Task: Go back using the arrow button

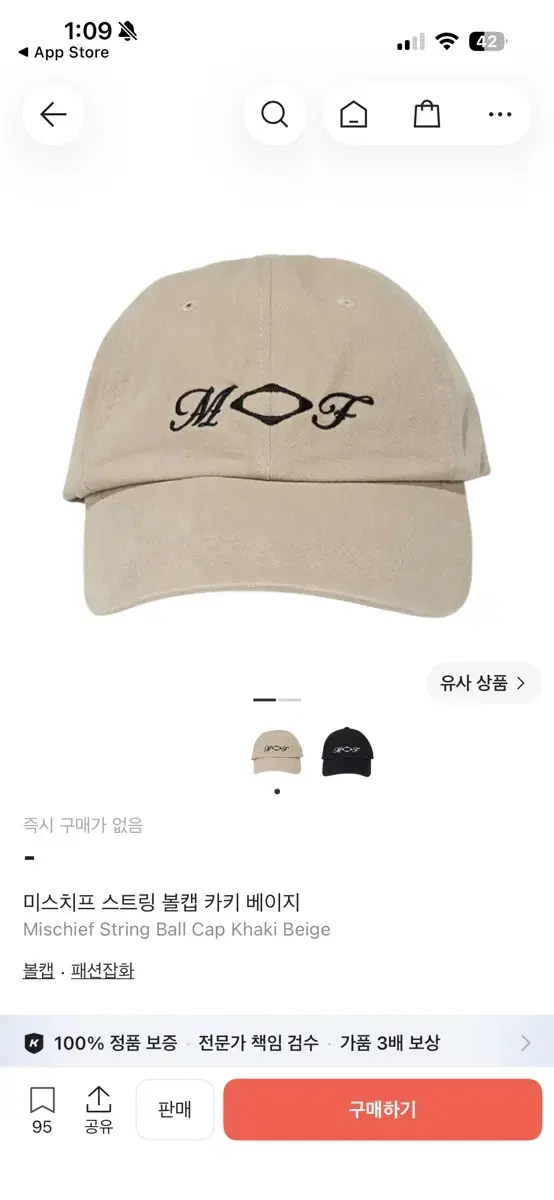Action: point(53,115)
